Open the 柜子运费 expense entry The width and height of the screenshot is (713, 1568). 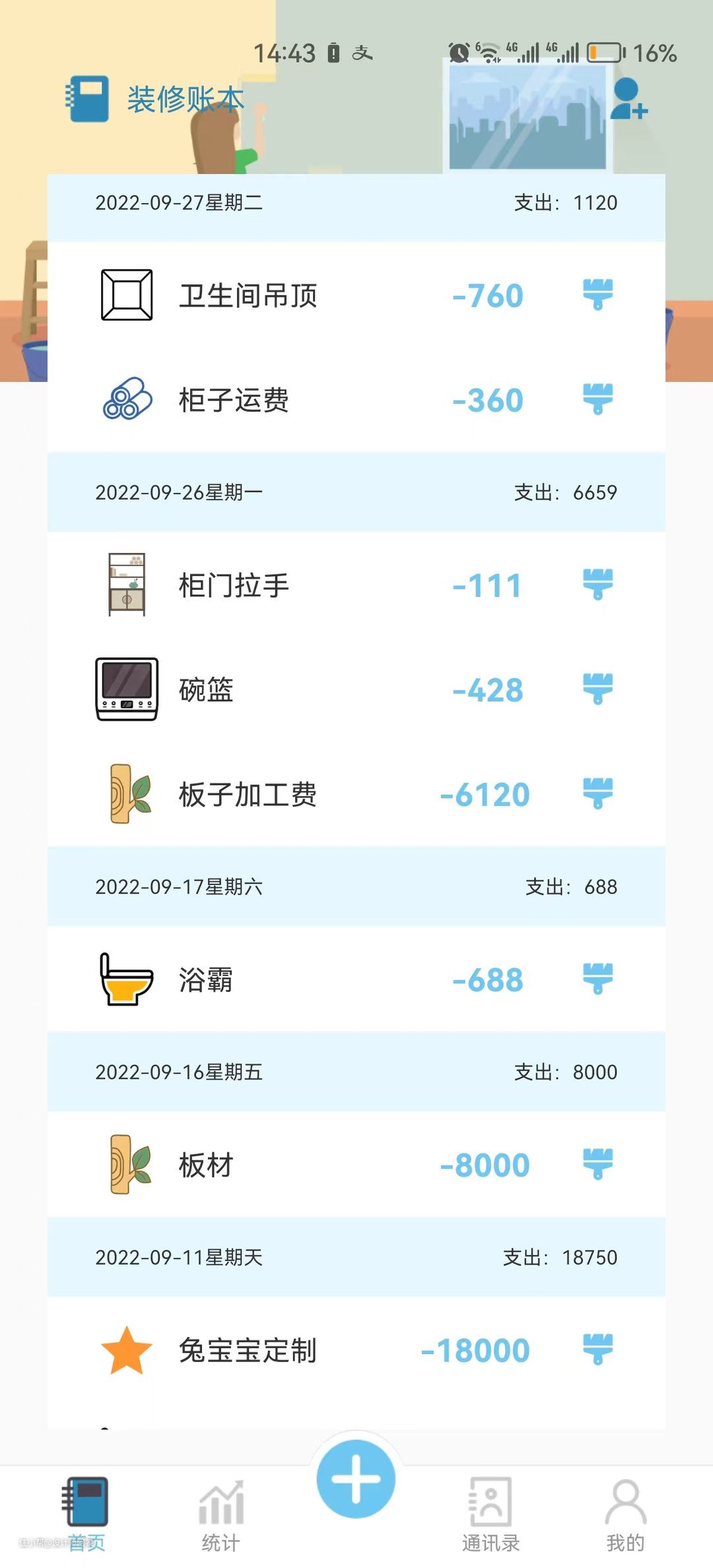tap(234, 400)
